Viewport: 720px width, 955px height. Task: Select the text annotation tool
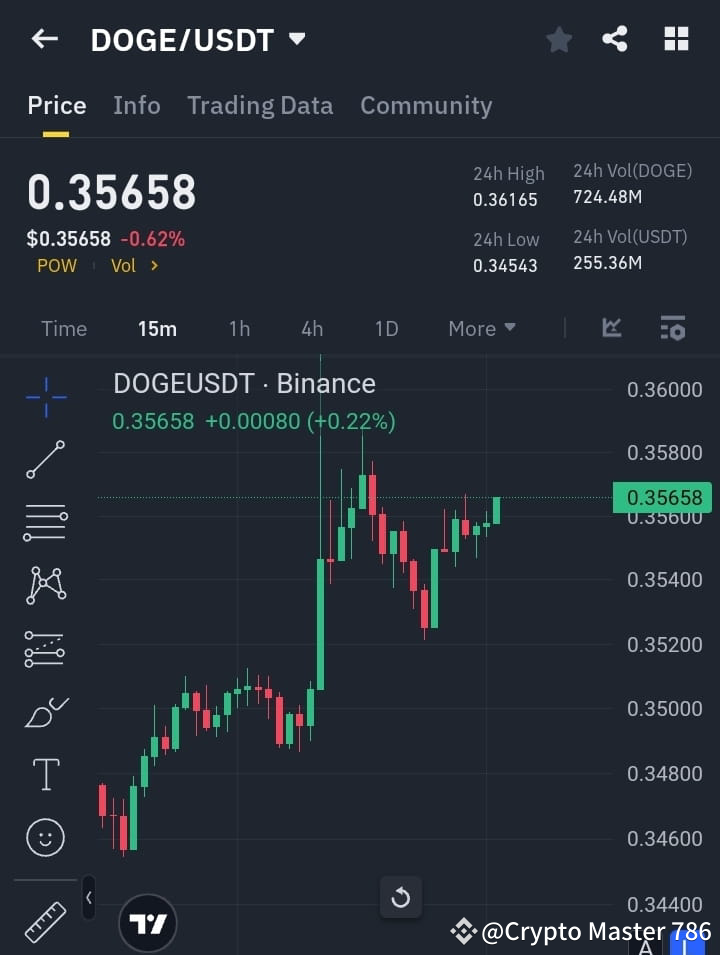pos(45,774)
